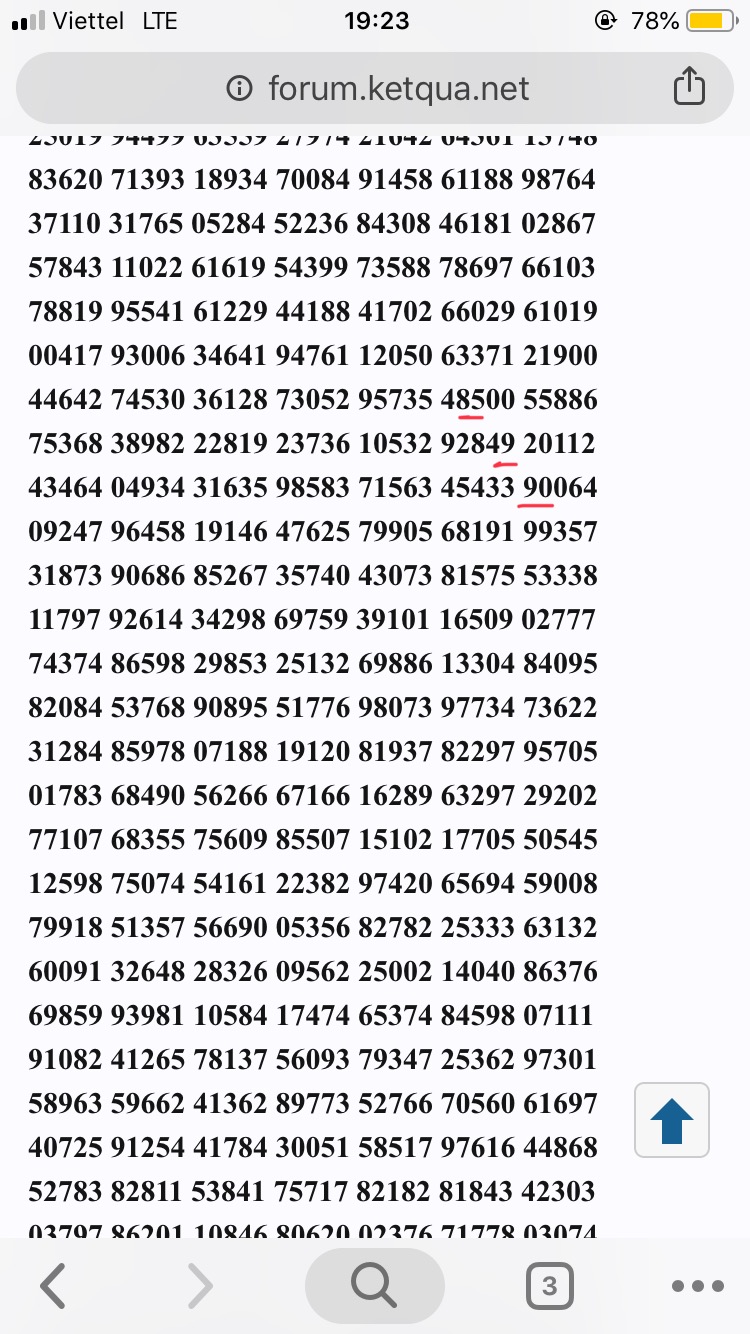This screenshot has width=750, height=1334.
Task: Jump back to top with the blue arrow
Action: 672,1120
